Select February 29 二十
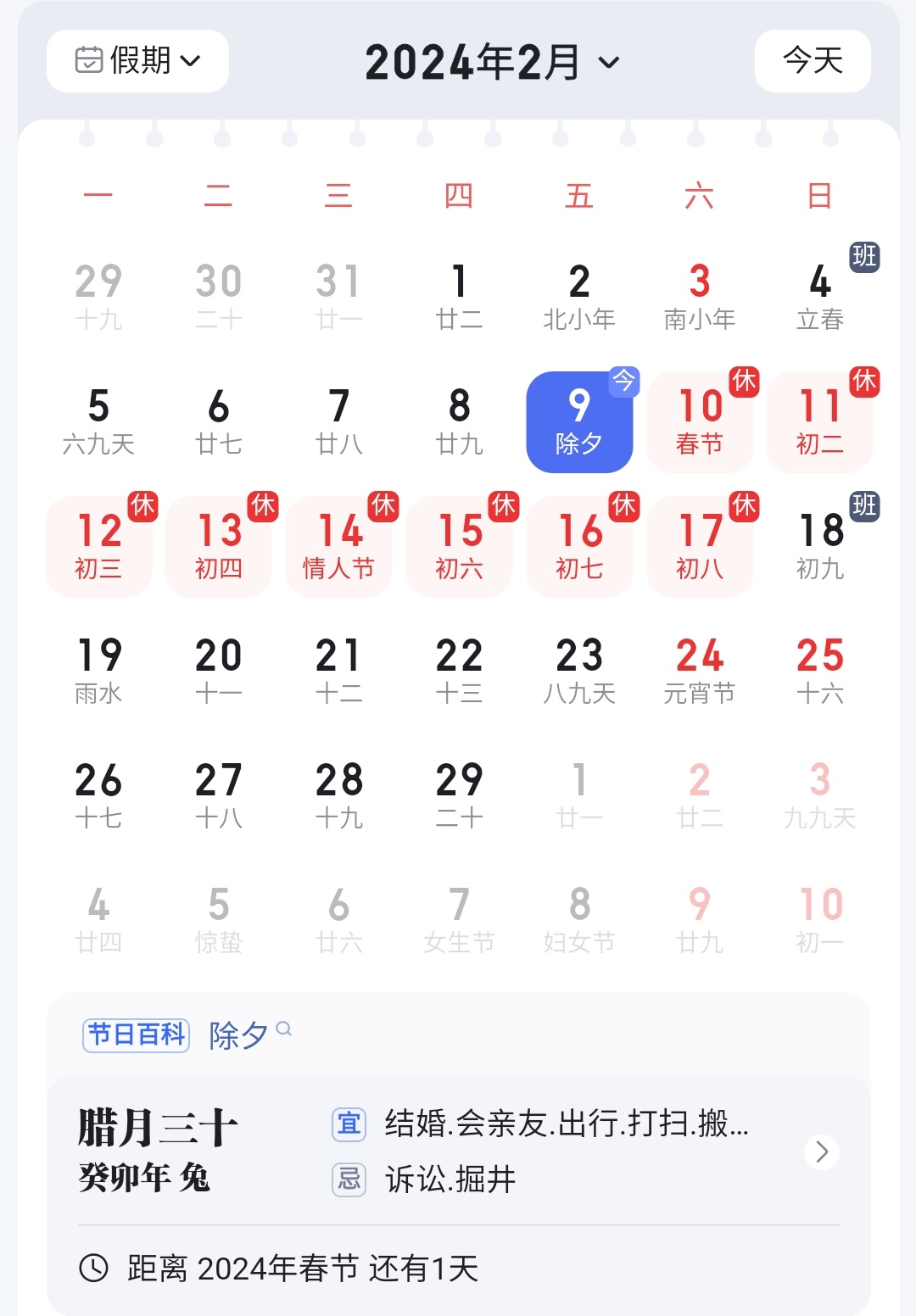 [459, 795]
